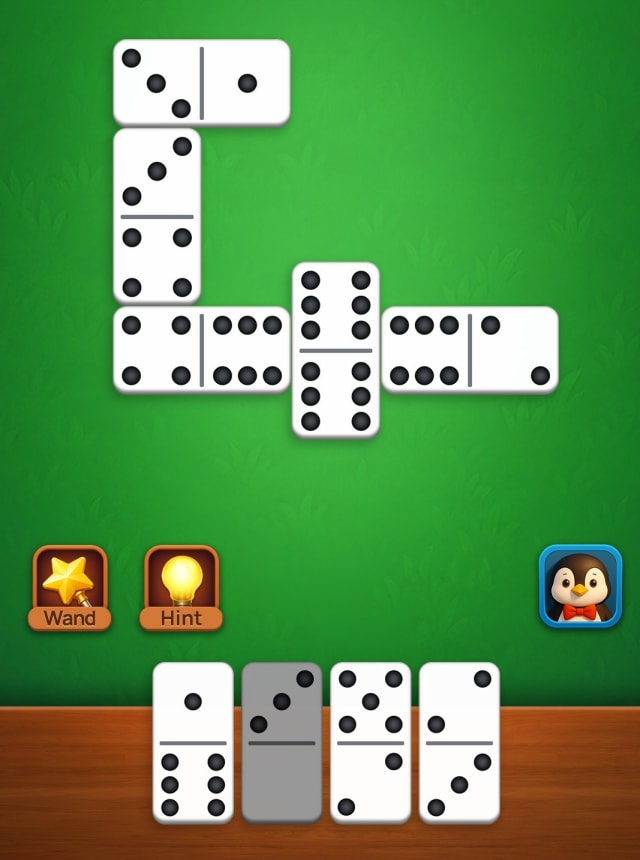
Task: Use the Wand power-up
Action: click(70, 586)
